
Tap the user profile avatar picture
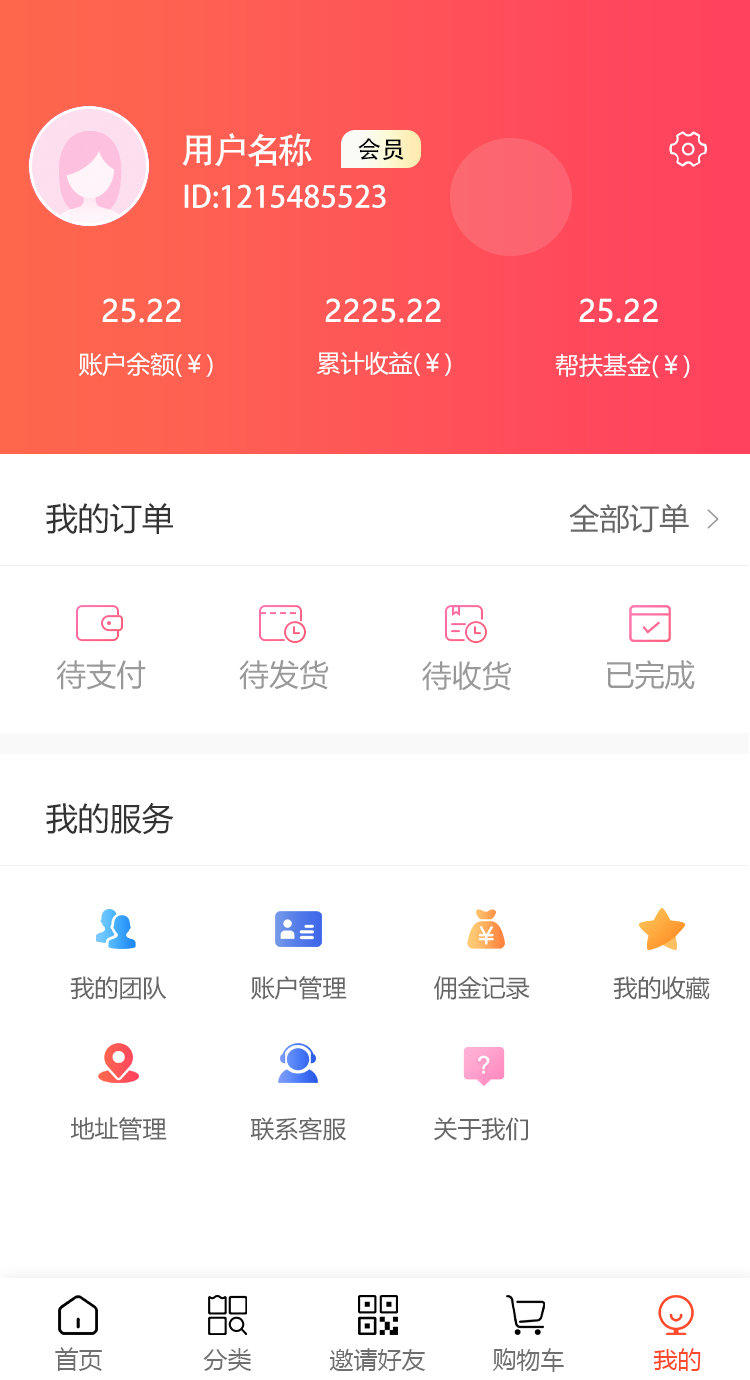tap(89, 166)
